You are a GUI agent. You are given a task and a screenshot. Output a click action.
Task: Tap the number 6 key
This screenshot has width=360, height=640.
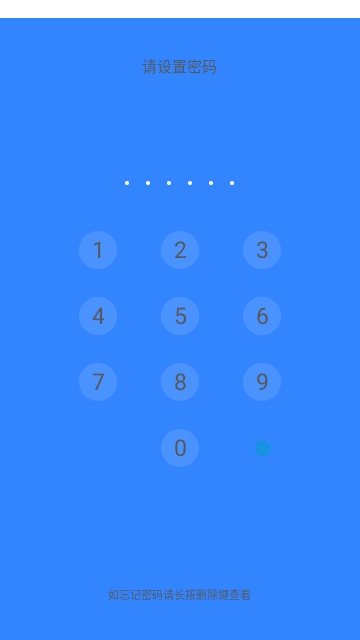(262, 316)
